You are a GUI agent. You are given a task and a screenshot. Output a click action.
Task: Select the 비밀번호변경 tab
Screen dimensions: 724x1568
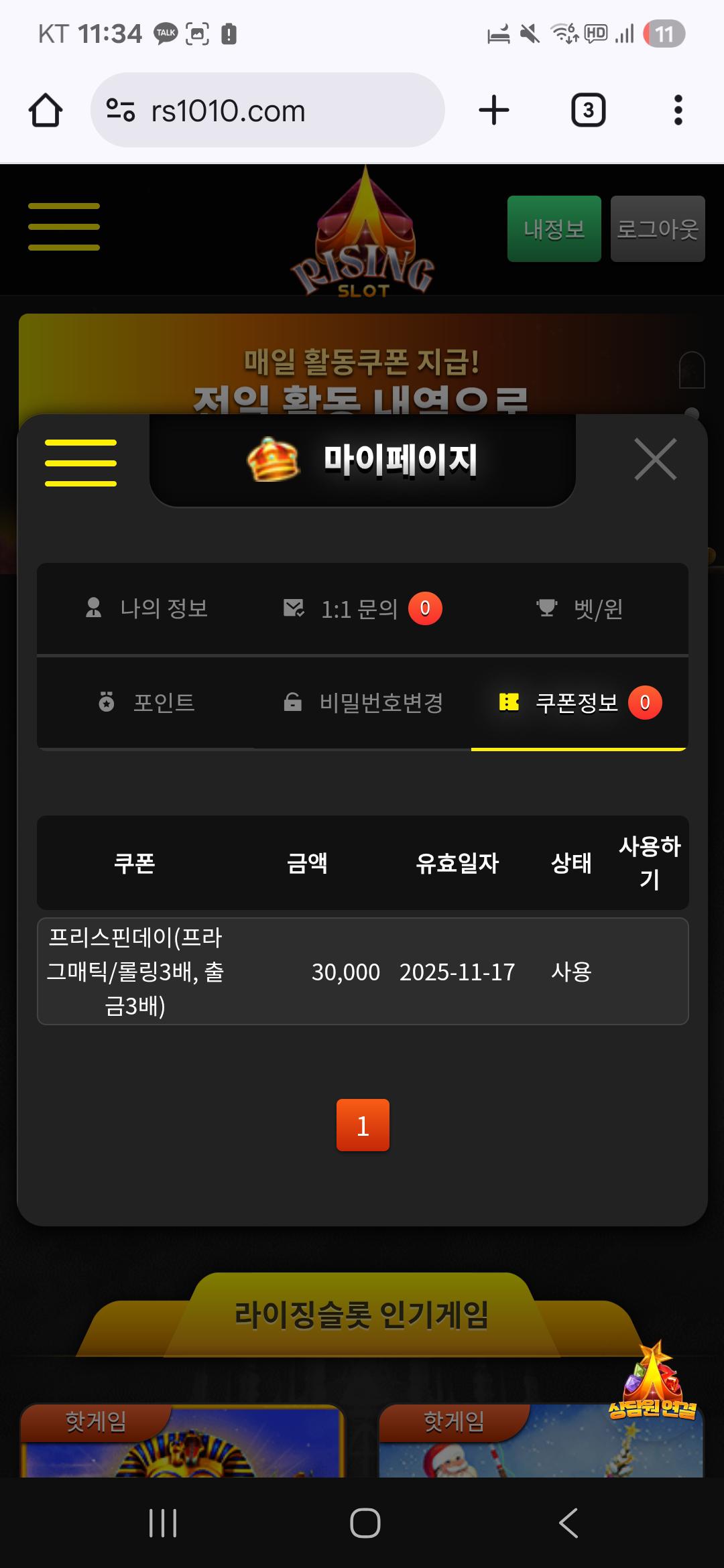pos(363,702)
